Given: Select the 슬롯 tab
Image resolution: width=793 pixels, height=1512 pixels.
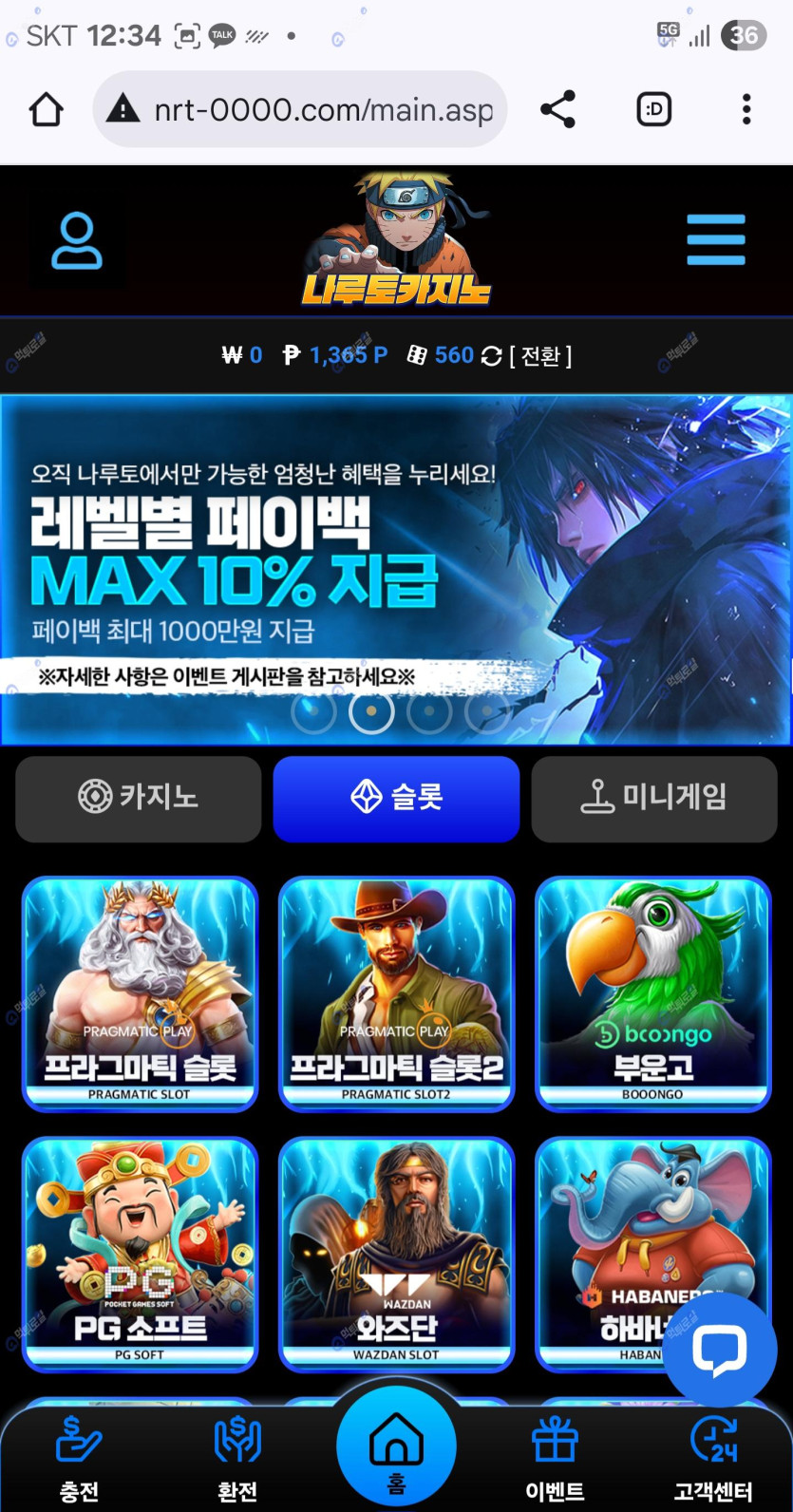Looking at the screenshot, I should pyautogui.click(x=396, y=798).
